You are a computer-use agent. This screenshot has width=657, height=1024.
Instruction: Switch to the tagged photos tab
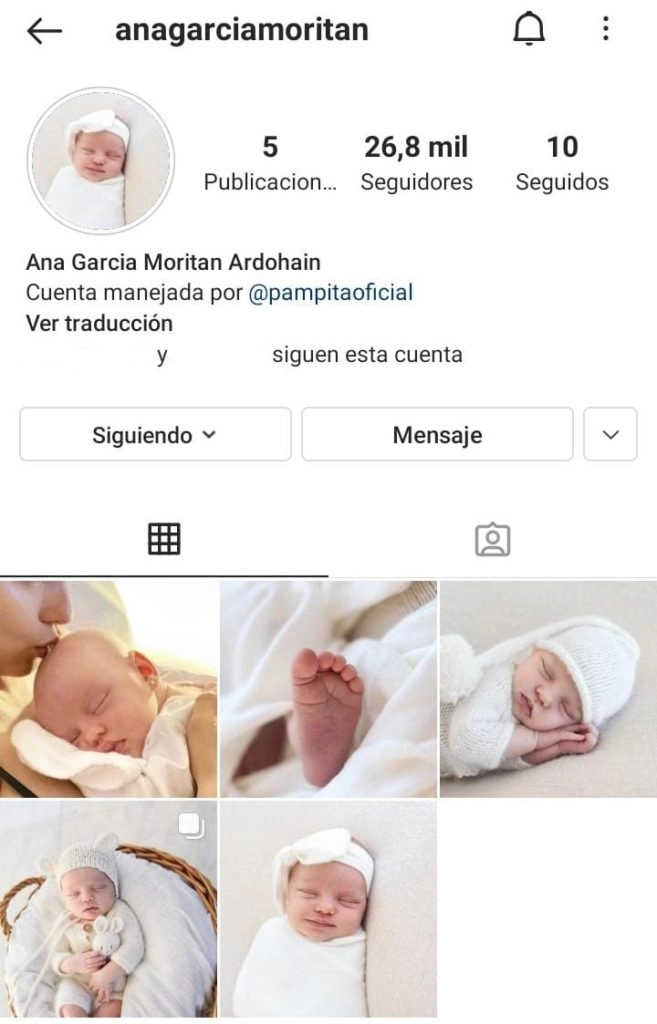[x=492, y=540]
